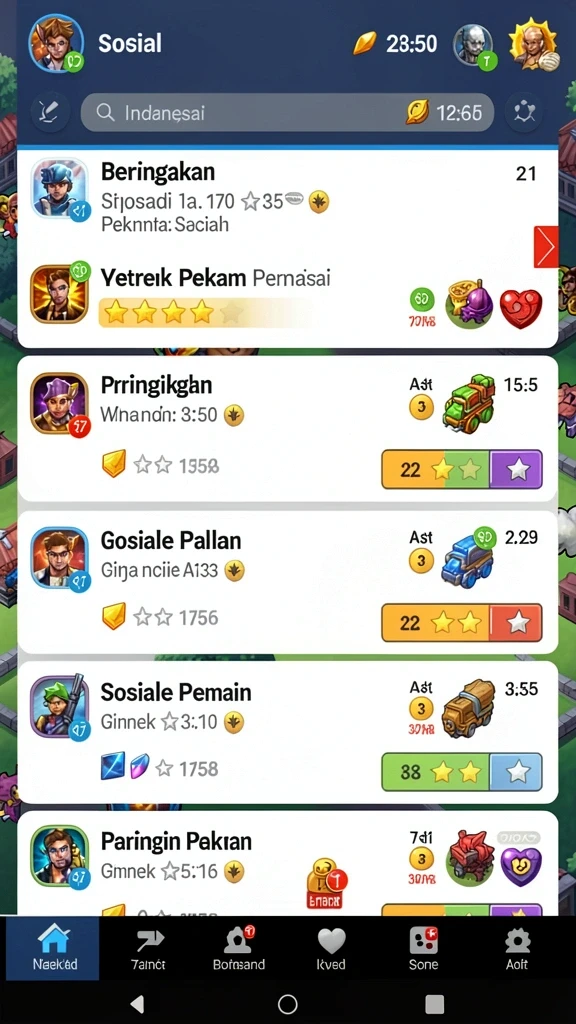Switch to the Bofmsand tab
576x1024 pixels.
click(238, 948)
